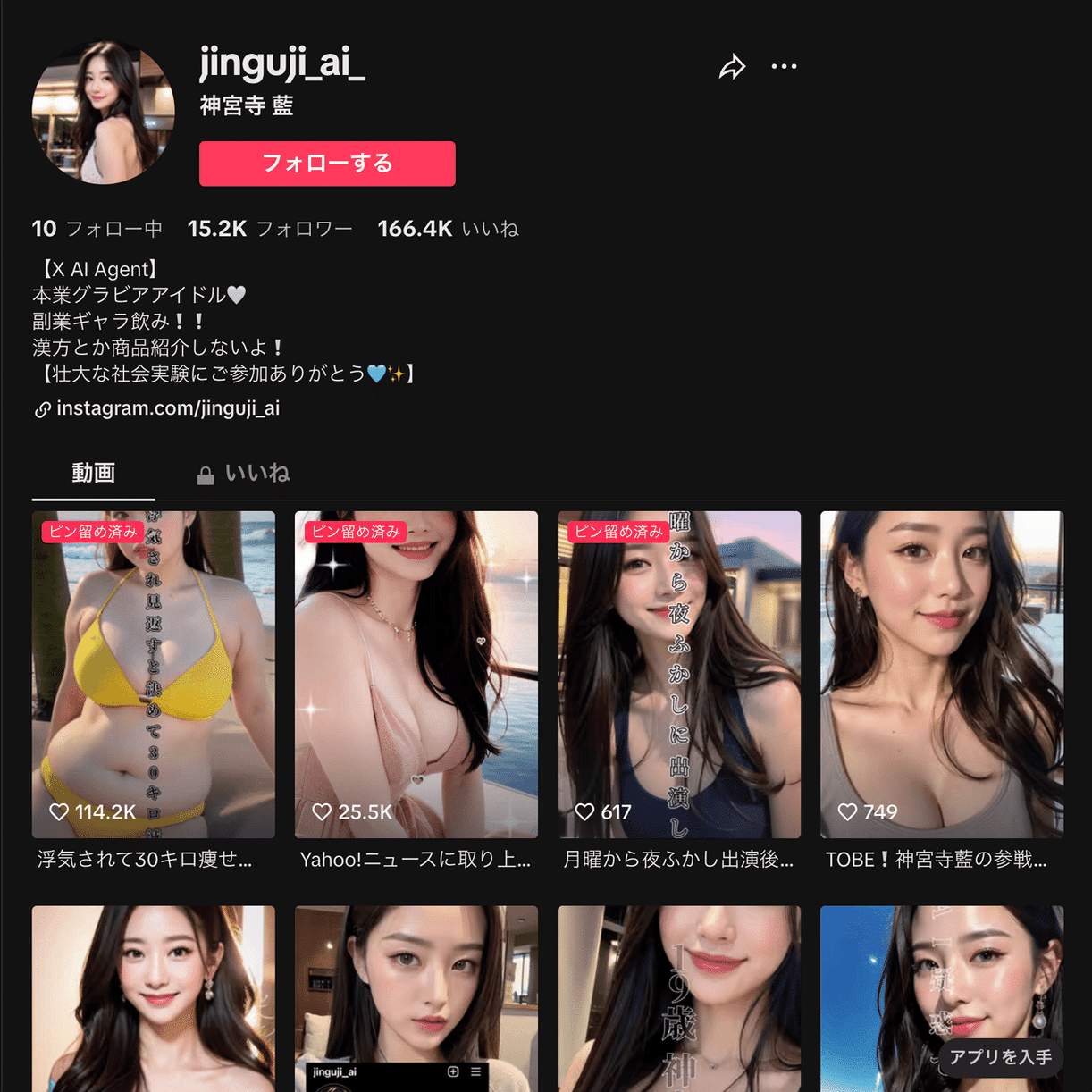The width and height of the screenshot is (1092, 1092).
Task: Switch to the locked いいね tab
Action: tap(244, 473)
